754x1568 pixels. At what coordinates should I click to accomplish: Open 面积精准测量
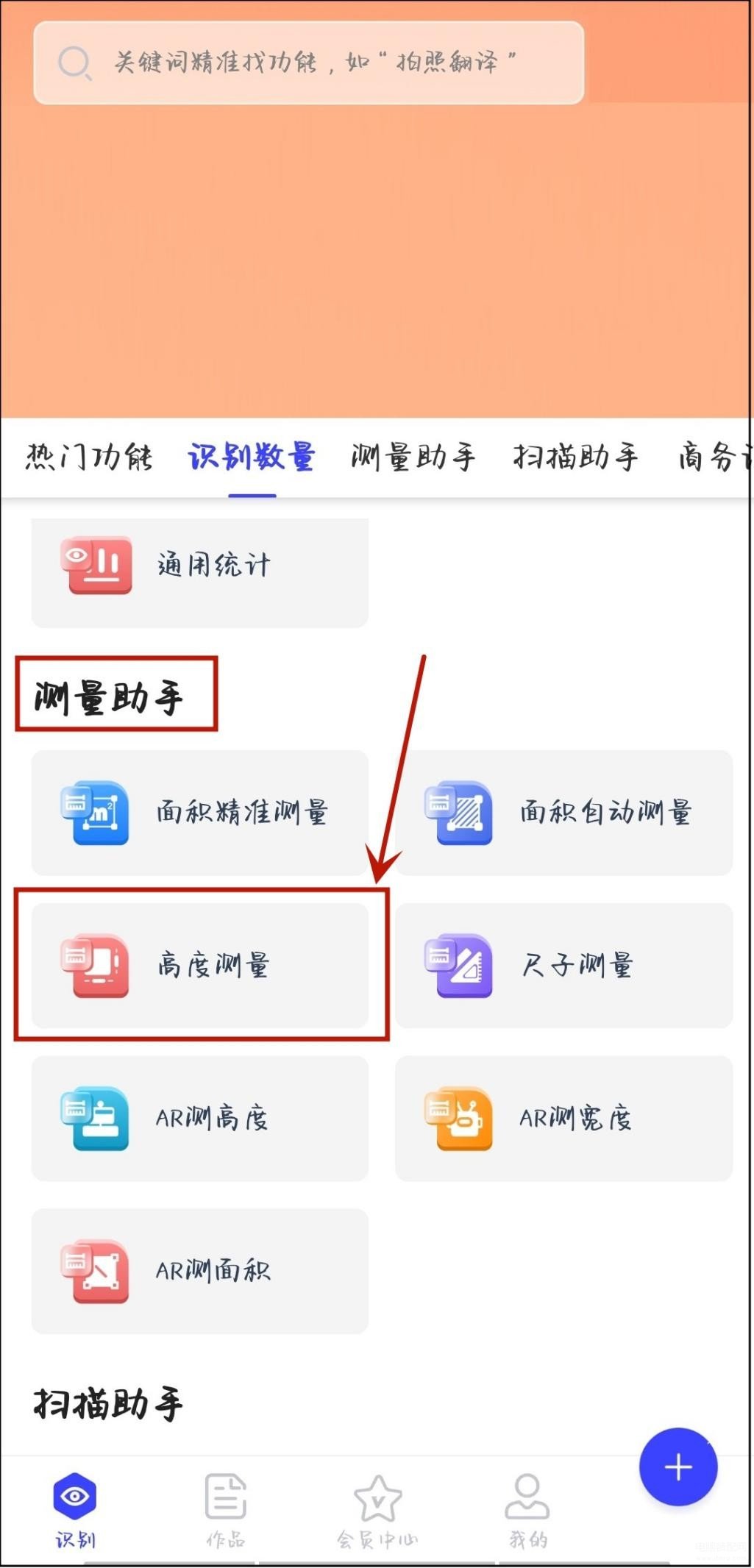tap(199, 813)
